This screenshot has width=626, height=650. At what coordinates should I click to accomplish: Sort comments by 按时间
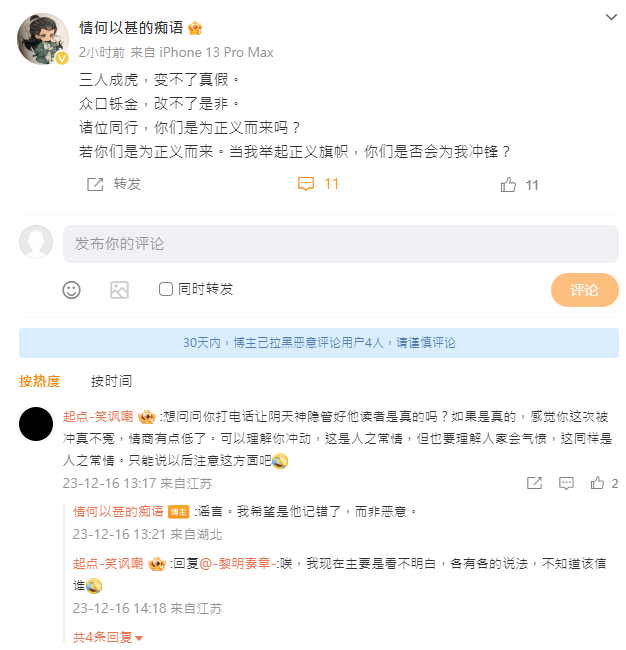[111, 381]
